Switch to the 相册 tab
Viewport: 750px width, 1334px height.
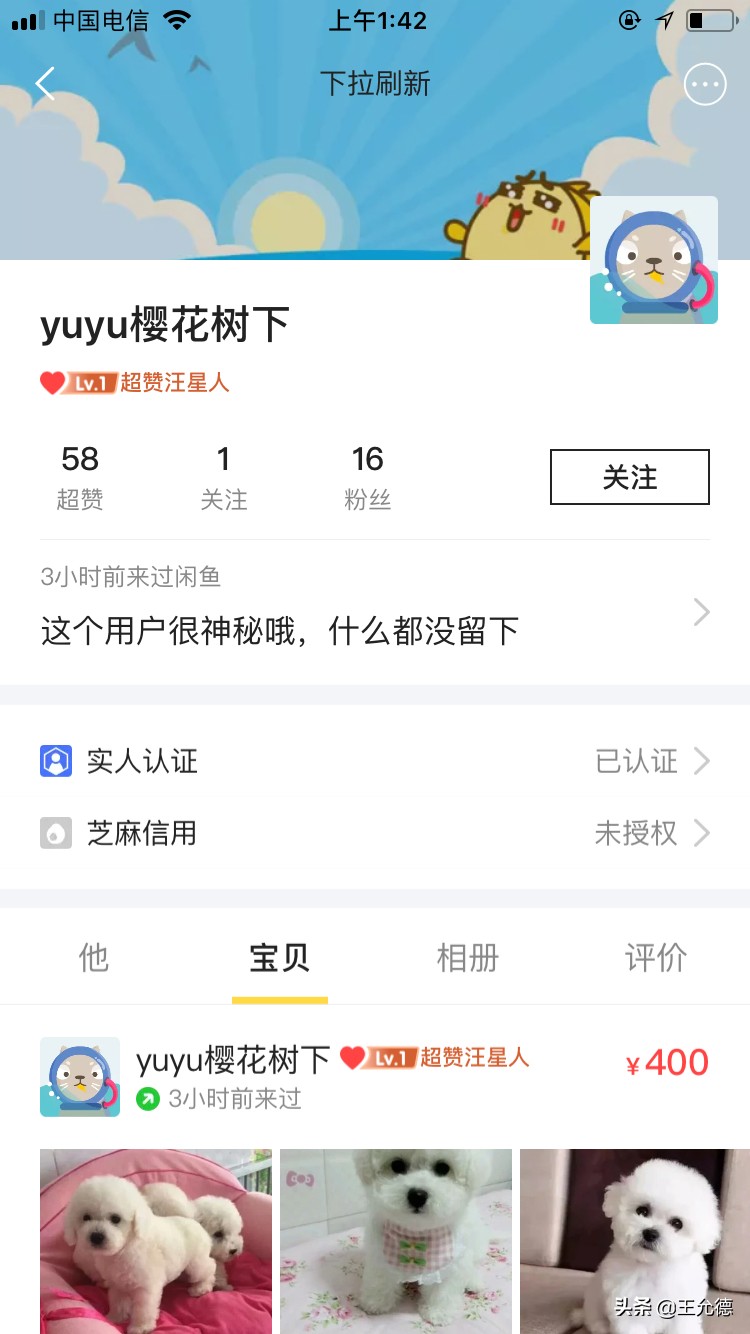pyautogui.click(x=467, y=957)
